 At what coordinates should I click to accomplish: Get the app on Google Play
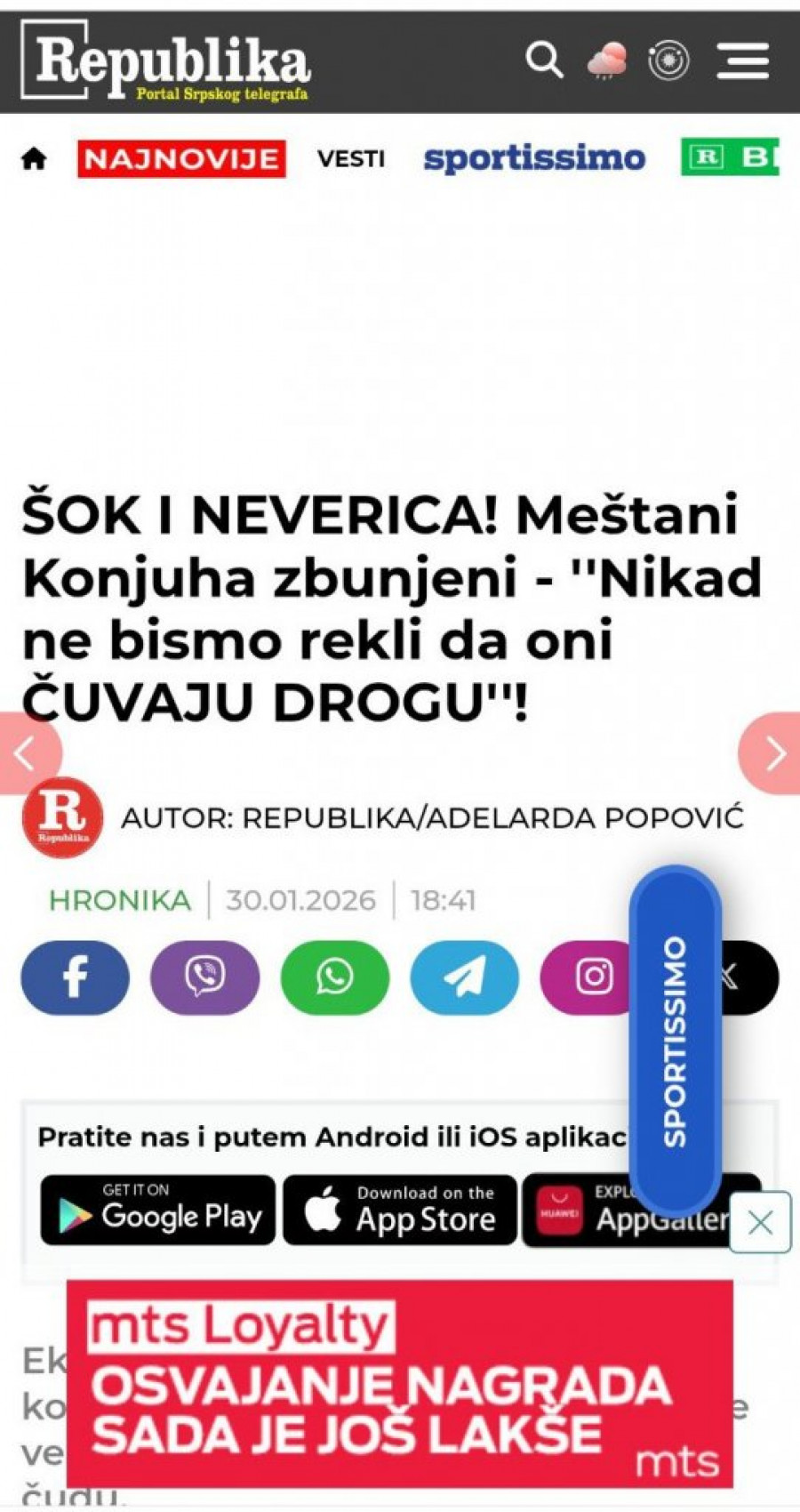click(158, 1210)
